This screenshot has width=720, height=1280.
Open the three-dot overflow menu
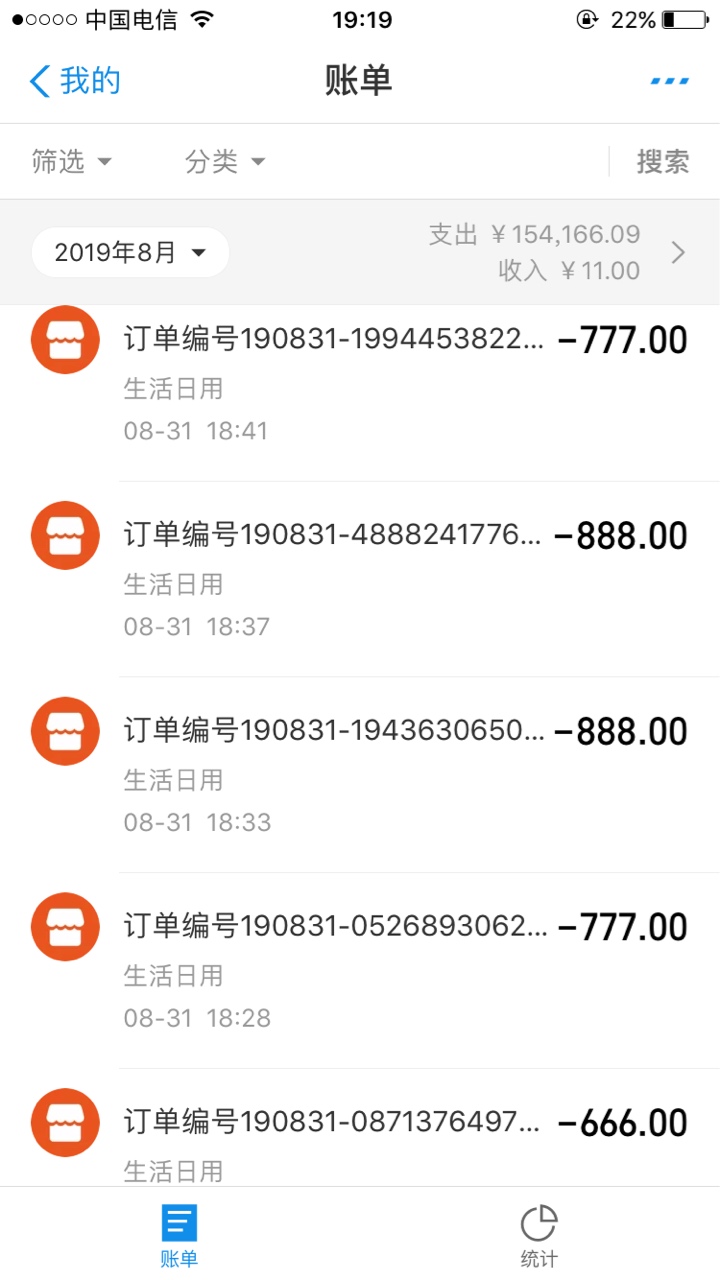(669, 81)
